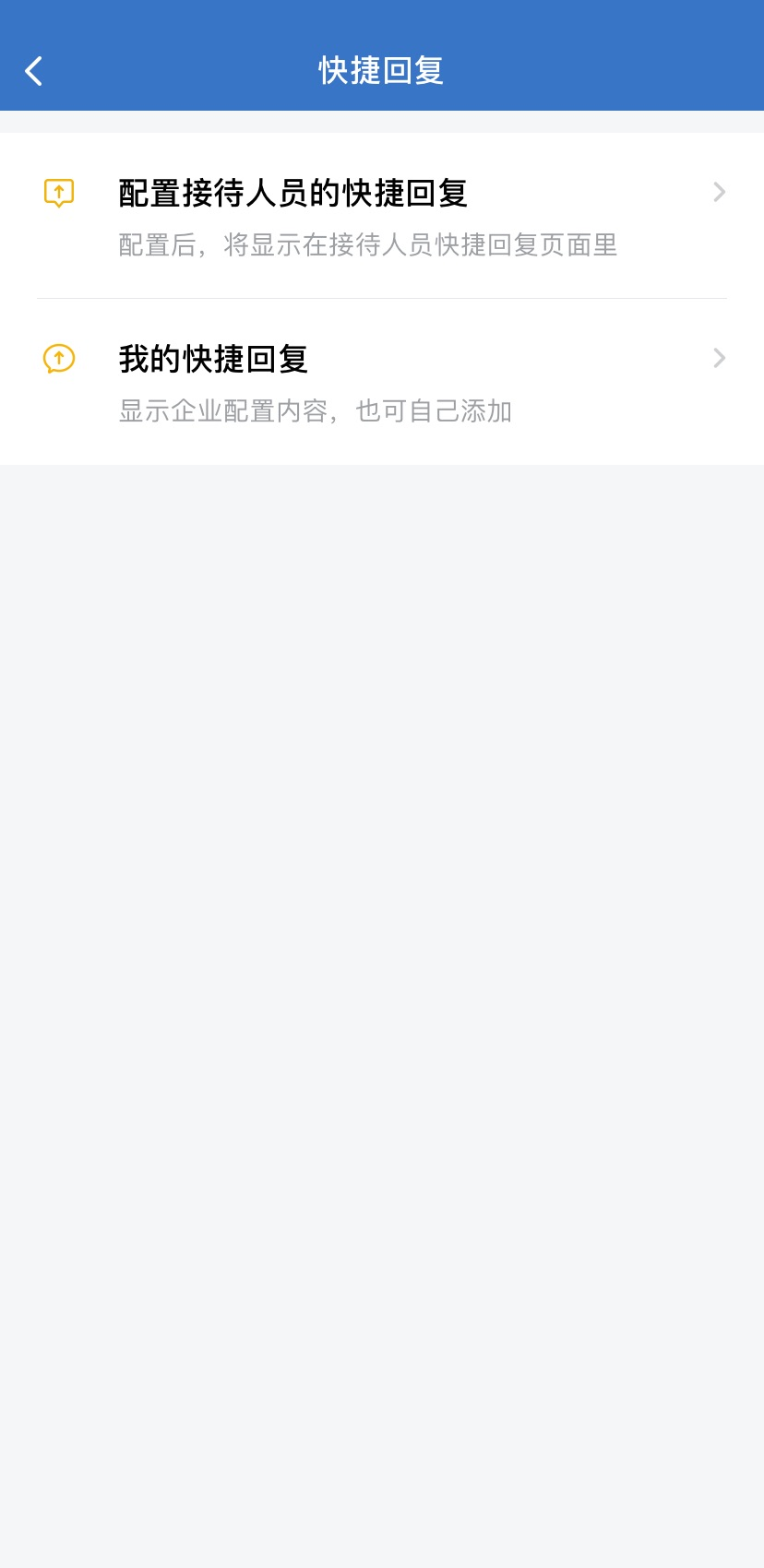The height and width of the screenshot is (1568, 764).
Task: Click the first list row card
Action: coord(381,212)
